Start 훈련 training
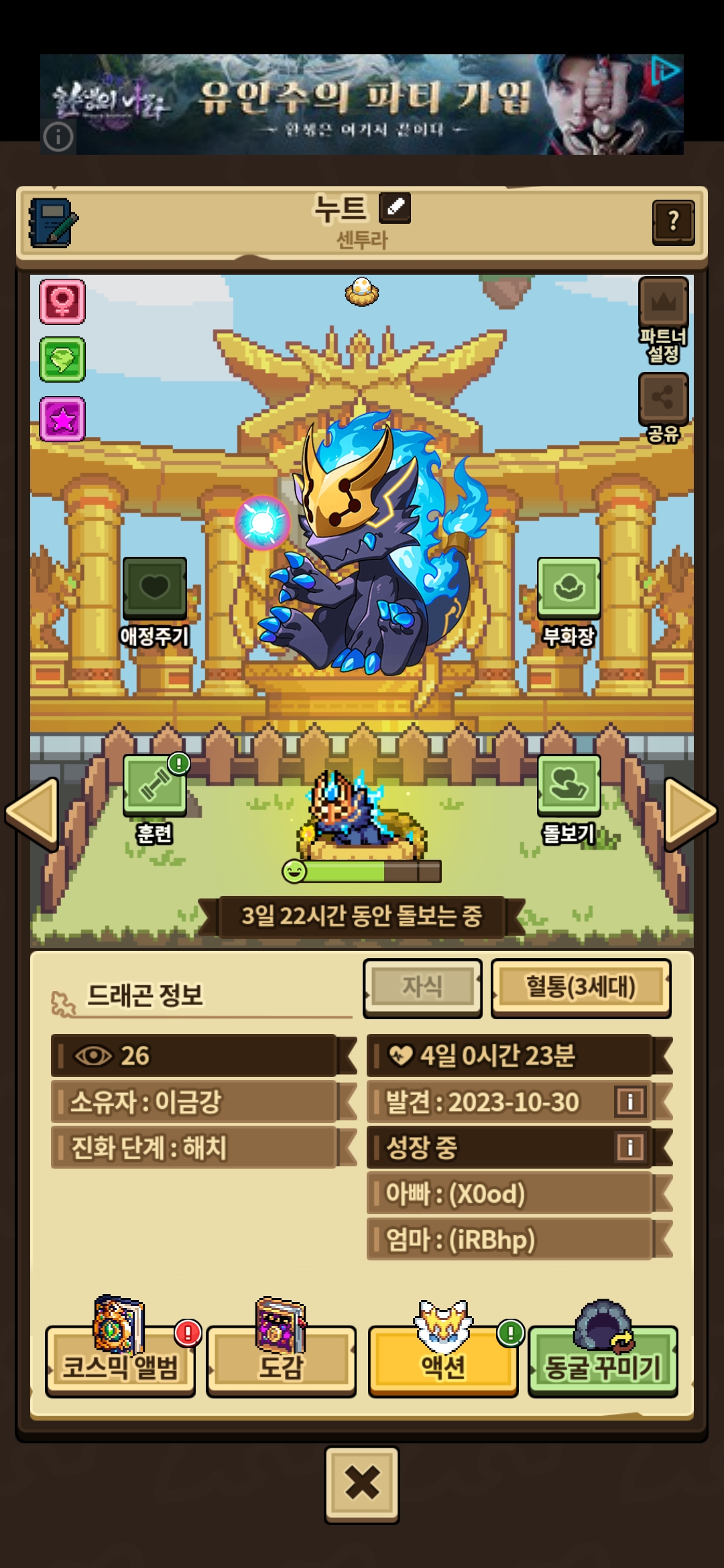This screenshot has width=724, height=1568. coord(154,785)
